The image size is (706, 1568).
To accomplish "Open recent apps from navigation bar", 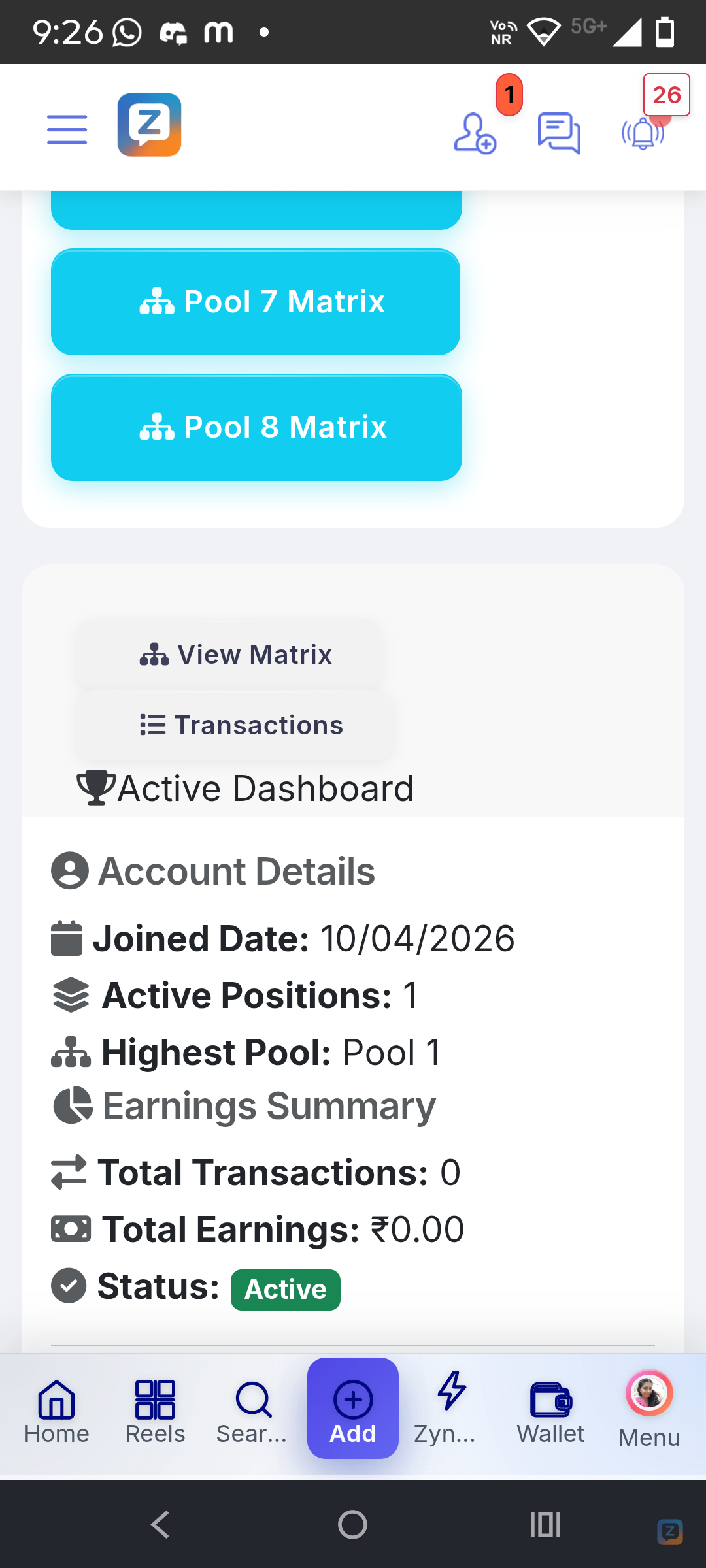I will pos(545,1525).
